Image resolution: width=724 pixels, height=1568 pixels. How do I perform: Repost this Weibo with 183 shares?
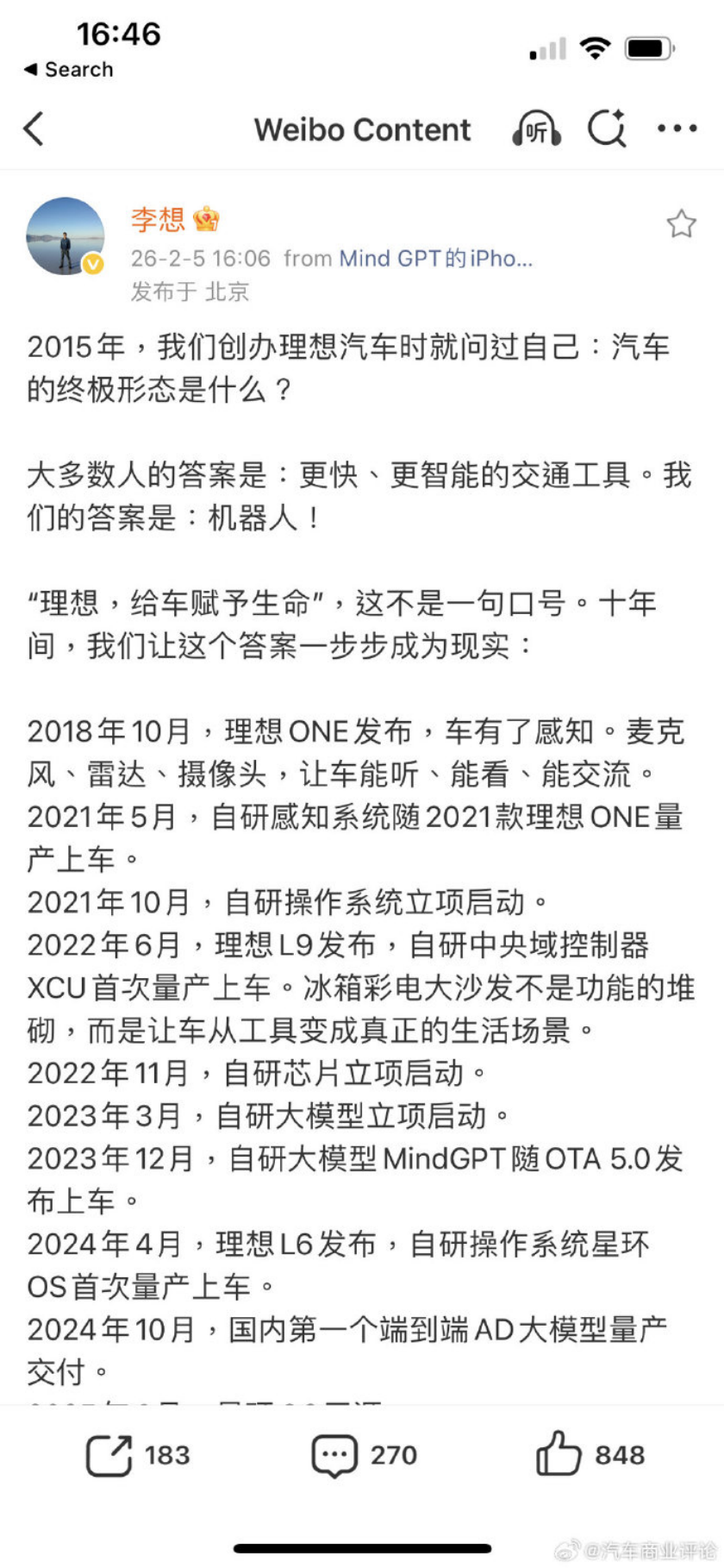point(138,1455)
